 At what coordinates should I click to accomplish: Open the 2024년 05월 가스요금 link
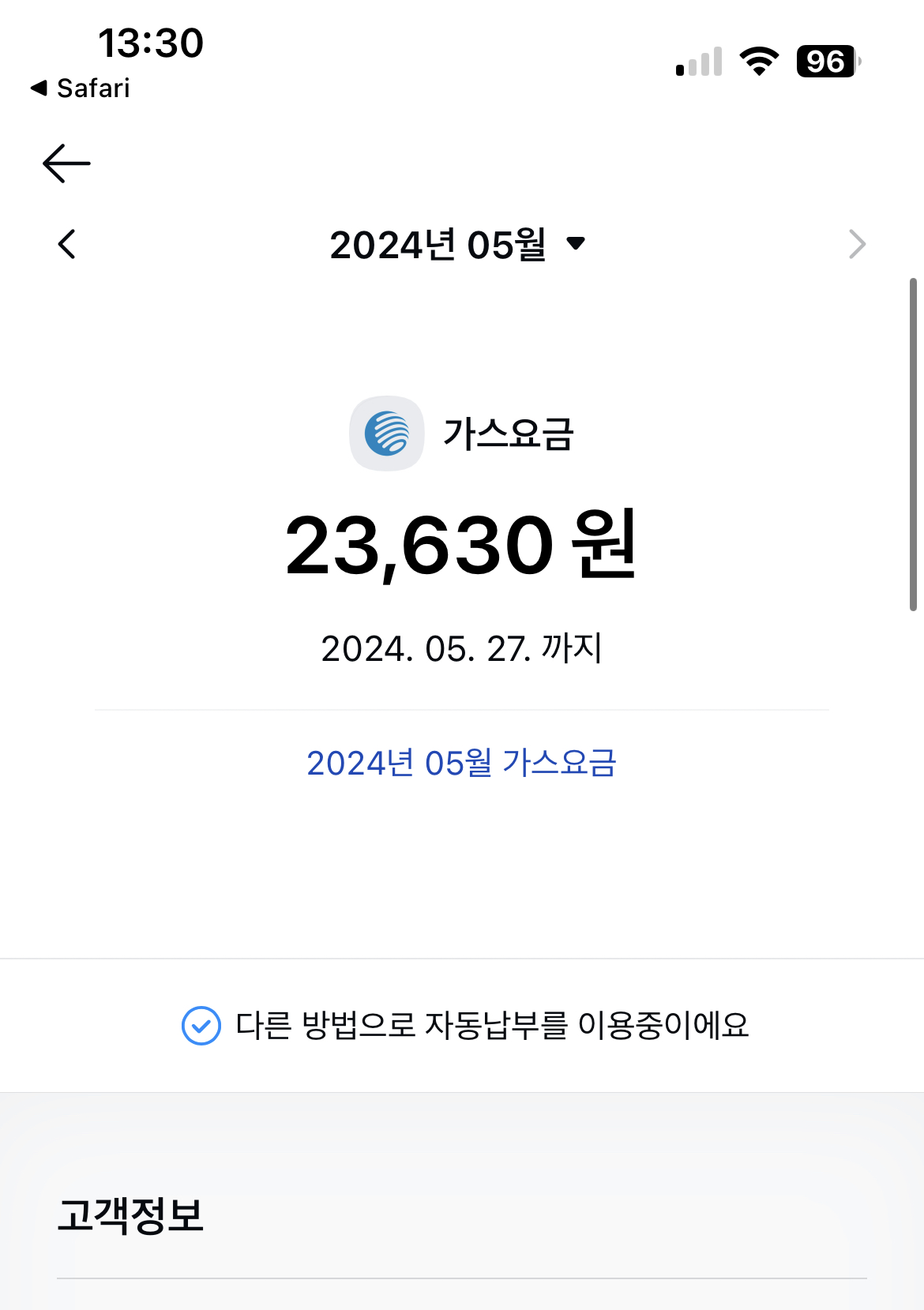coord(461,763)
